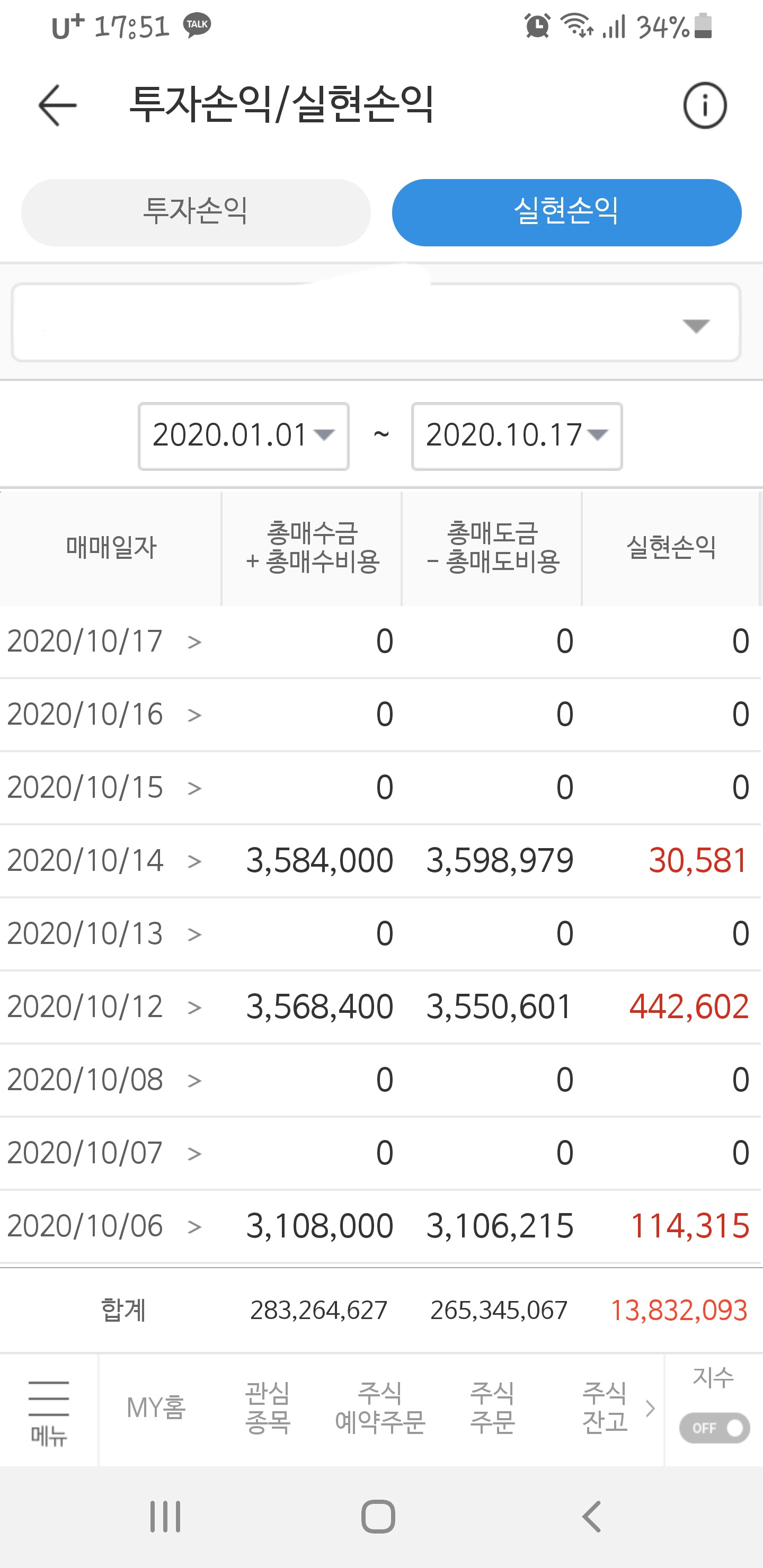Change the start date 2020.01.01
Image resolution: width=763 pixels, height=1568 pixels.
tap(243, 436)
